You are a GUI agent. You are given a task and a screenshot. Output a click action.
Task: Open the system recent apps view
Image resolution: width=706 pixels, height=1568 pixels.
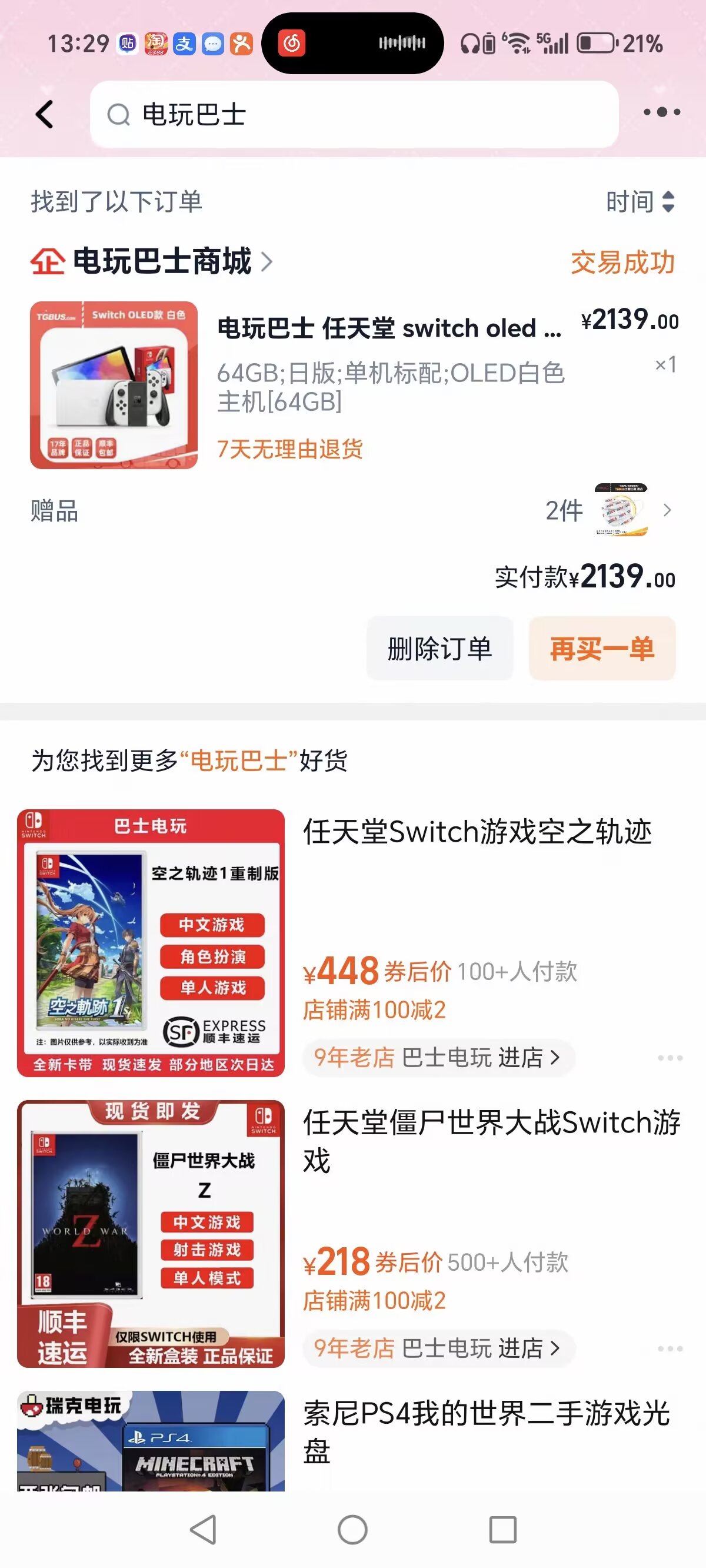502,1530
